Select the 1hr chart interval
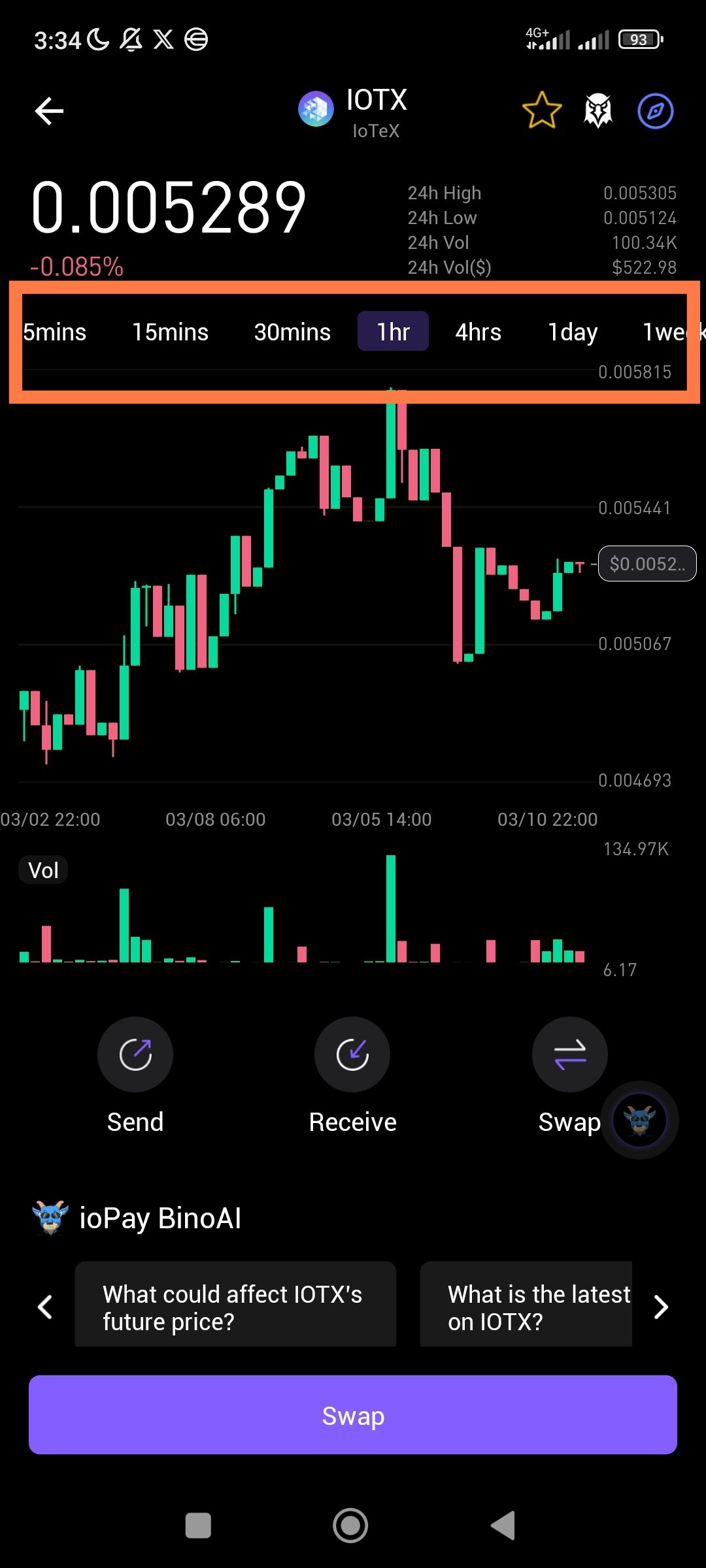The image size is (706, 1568). [x=393, y=331]
